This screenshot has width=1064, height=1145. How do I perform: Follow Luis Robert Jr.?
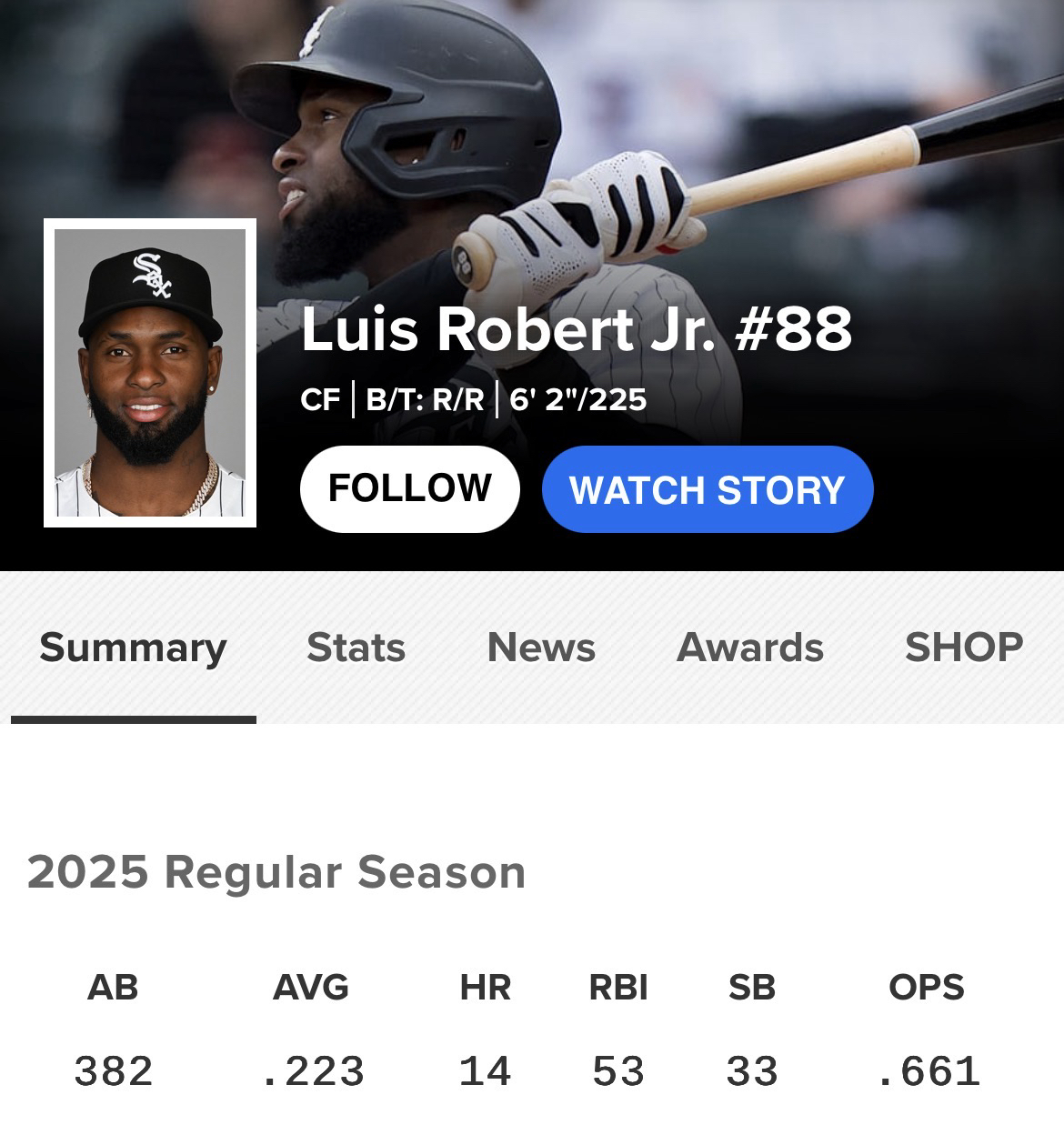409,488
